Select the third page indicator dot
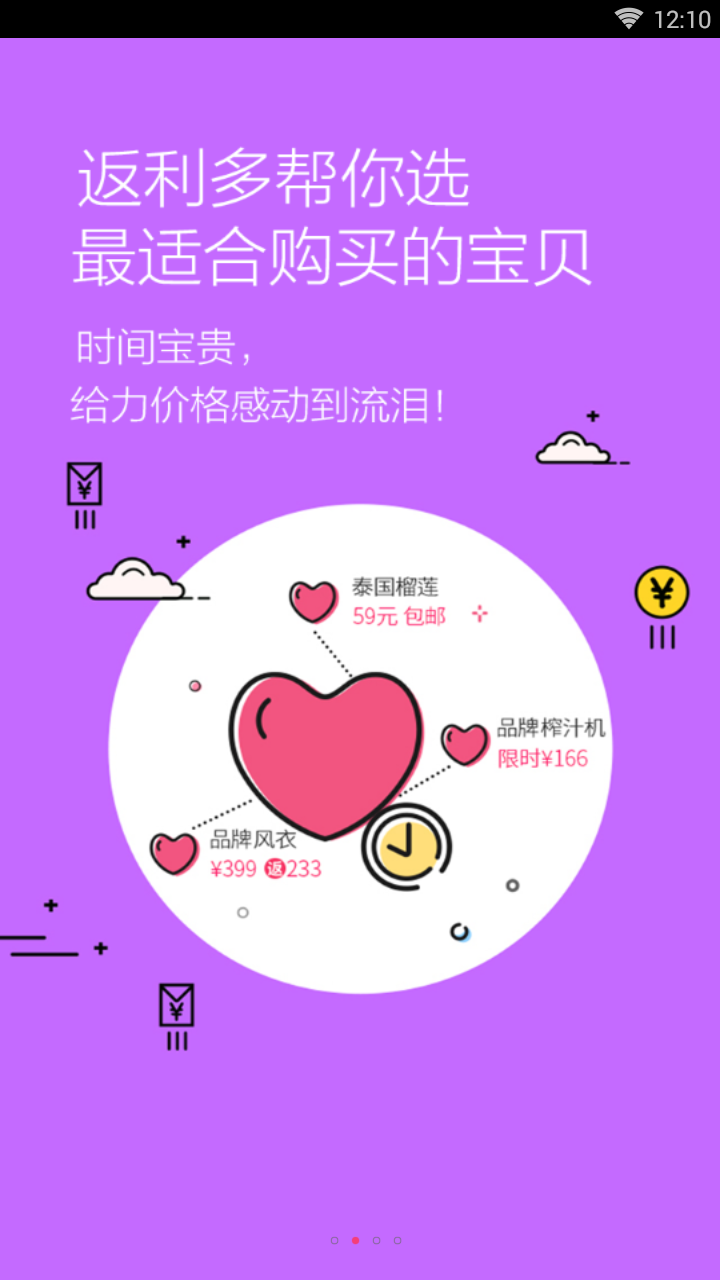Viewport: 720px width, 1280px height. [x=376, y=1240]
